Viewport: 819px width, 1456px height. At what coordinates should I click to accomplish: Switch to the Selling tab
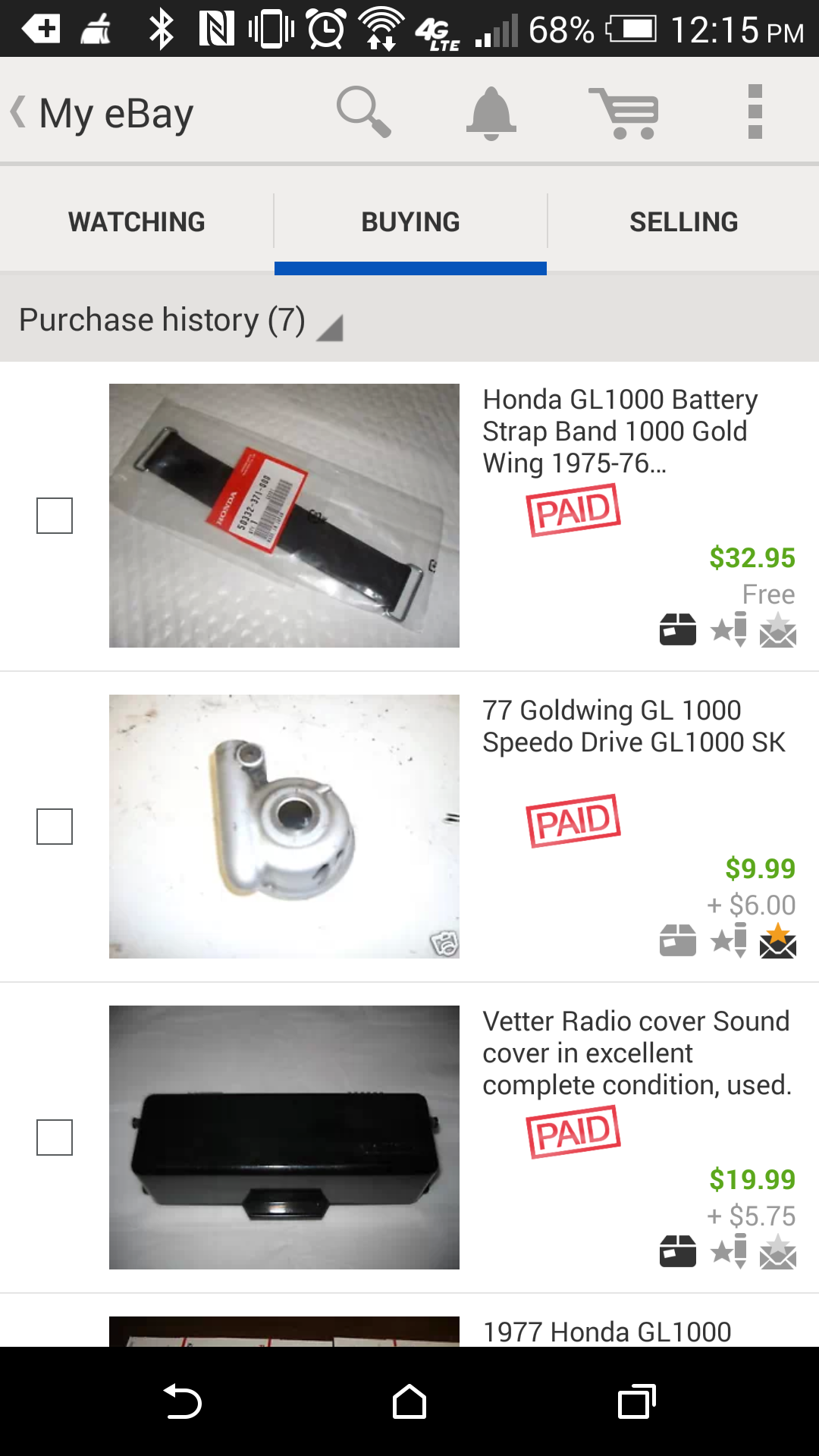point(683,222)
